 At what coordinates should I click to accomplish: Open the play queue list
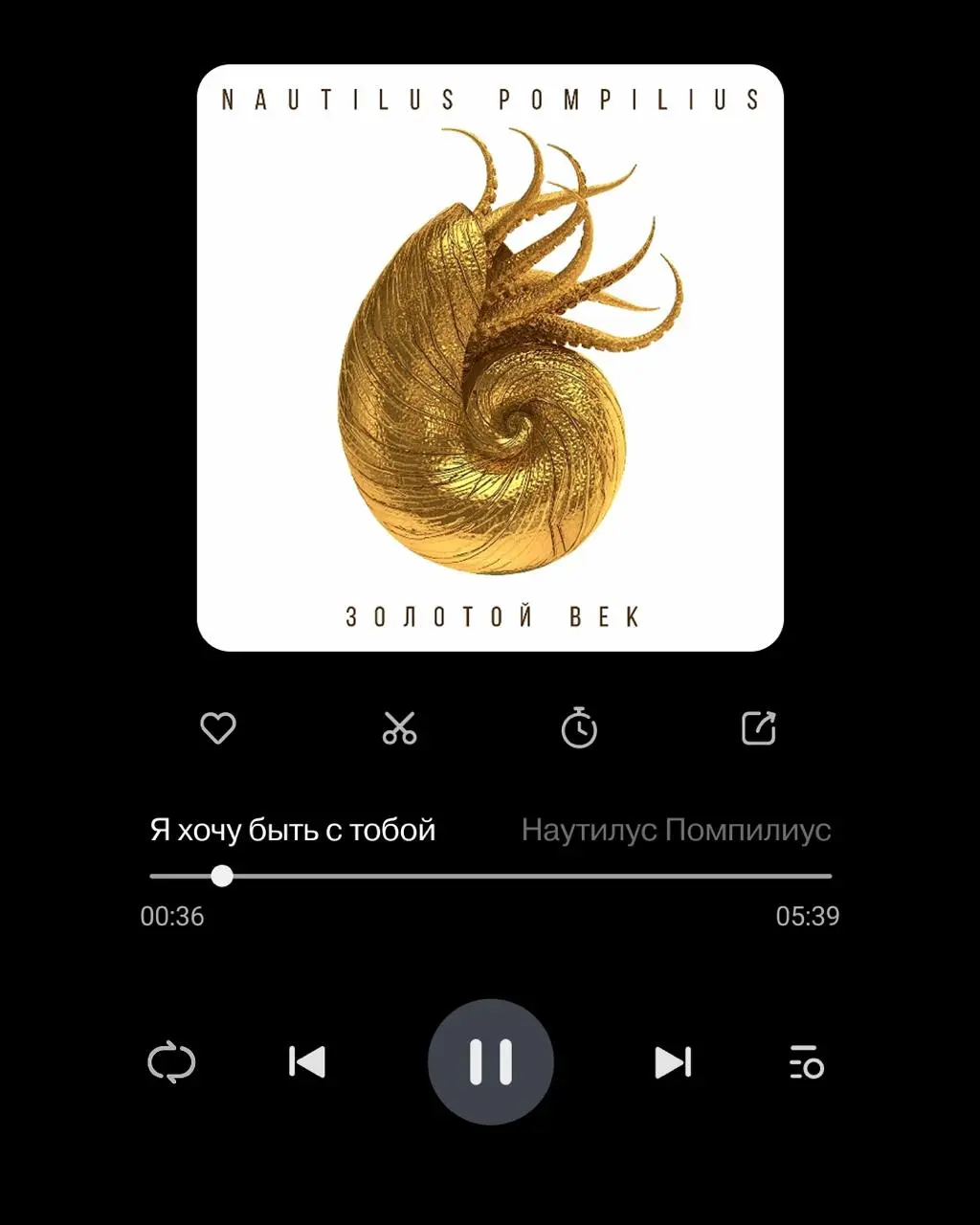coord(807,1062)
